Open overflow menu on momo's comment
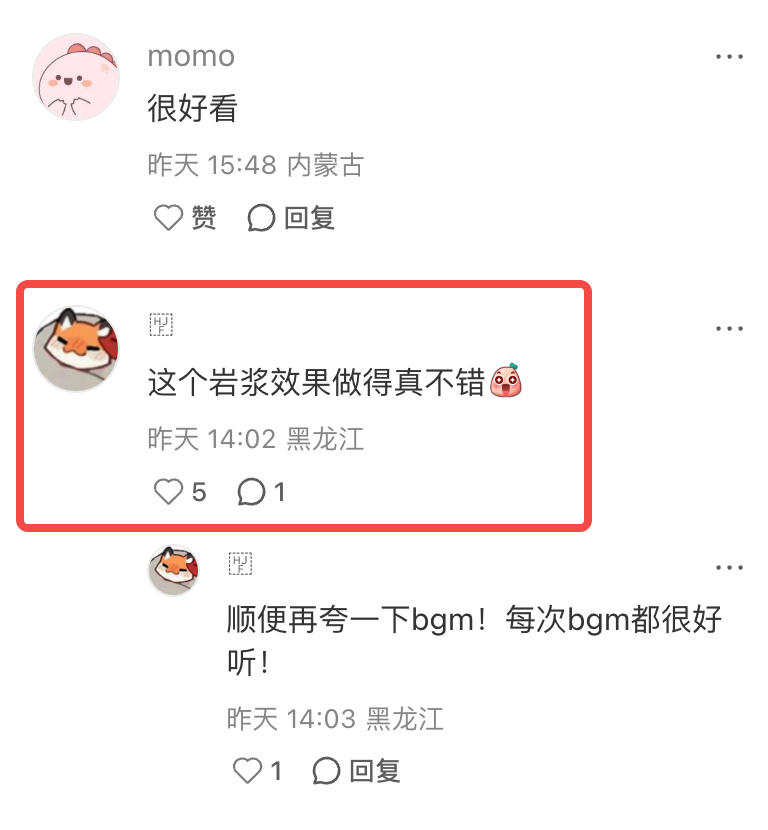This screenshot has width=768, height=830. click(729, 57)
